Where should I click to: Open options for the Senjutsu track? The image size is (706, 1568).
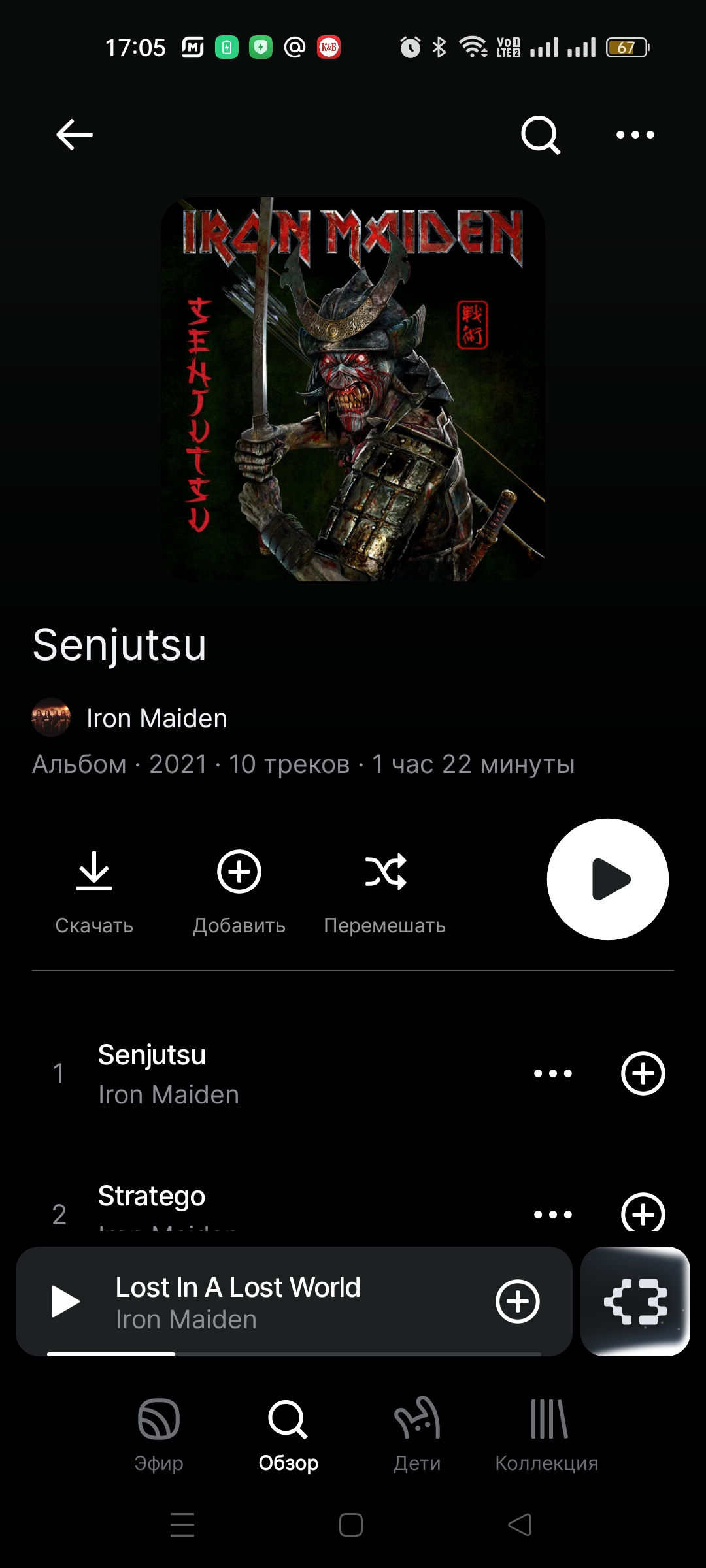(x=553, y=1073)
